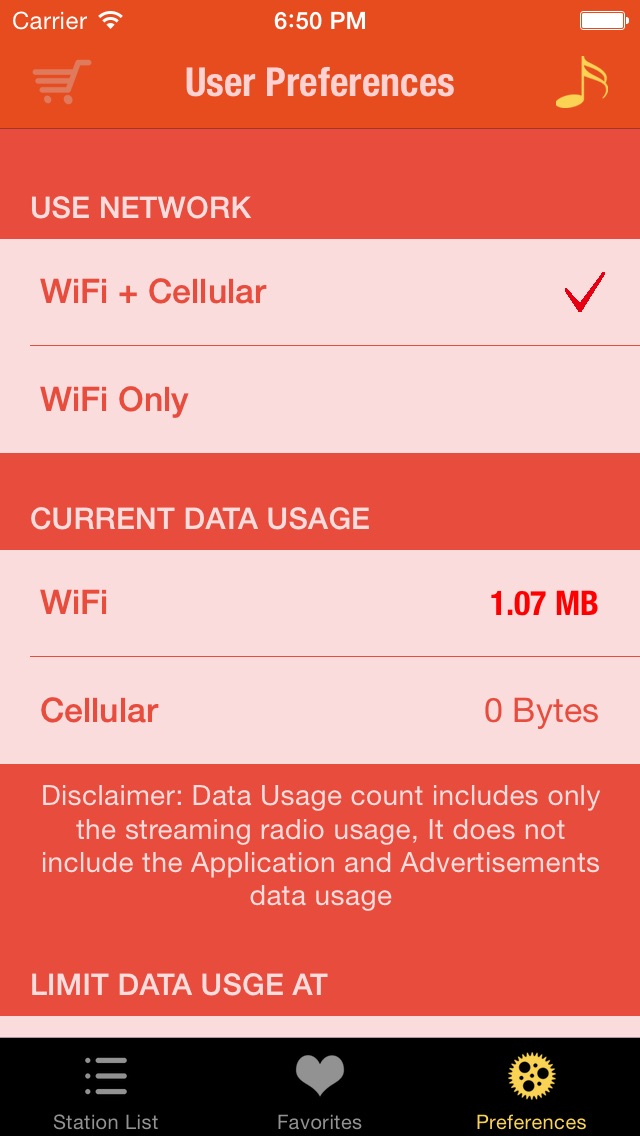640x1136 pixels.
Task: Tap the music note icon
Action: tap(581, 82)
